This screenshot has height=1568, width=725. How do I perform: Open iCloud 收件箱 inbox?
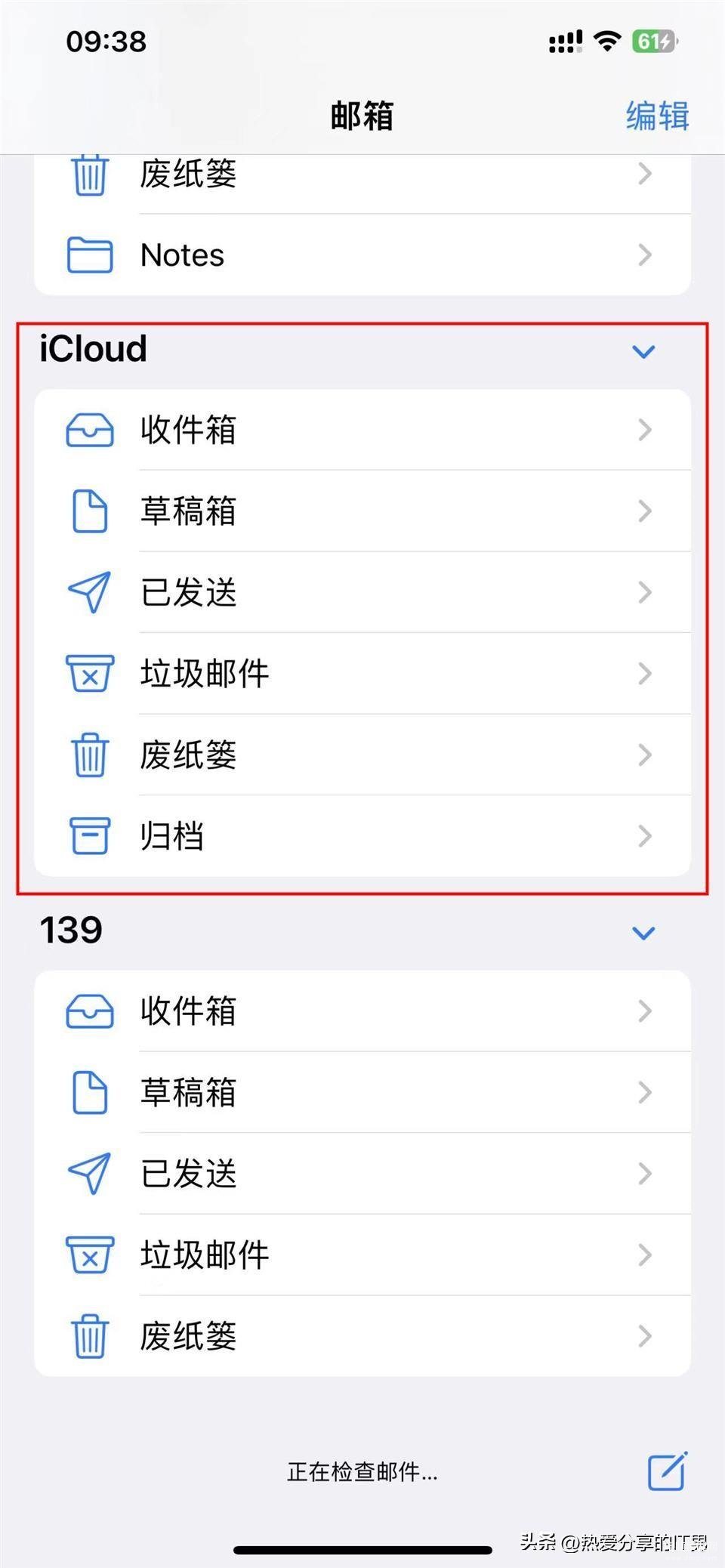point(362,430)
